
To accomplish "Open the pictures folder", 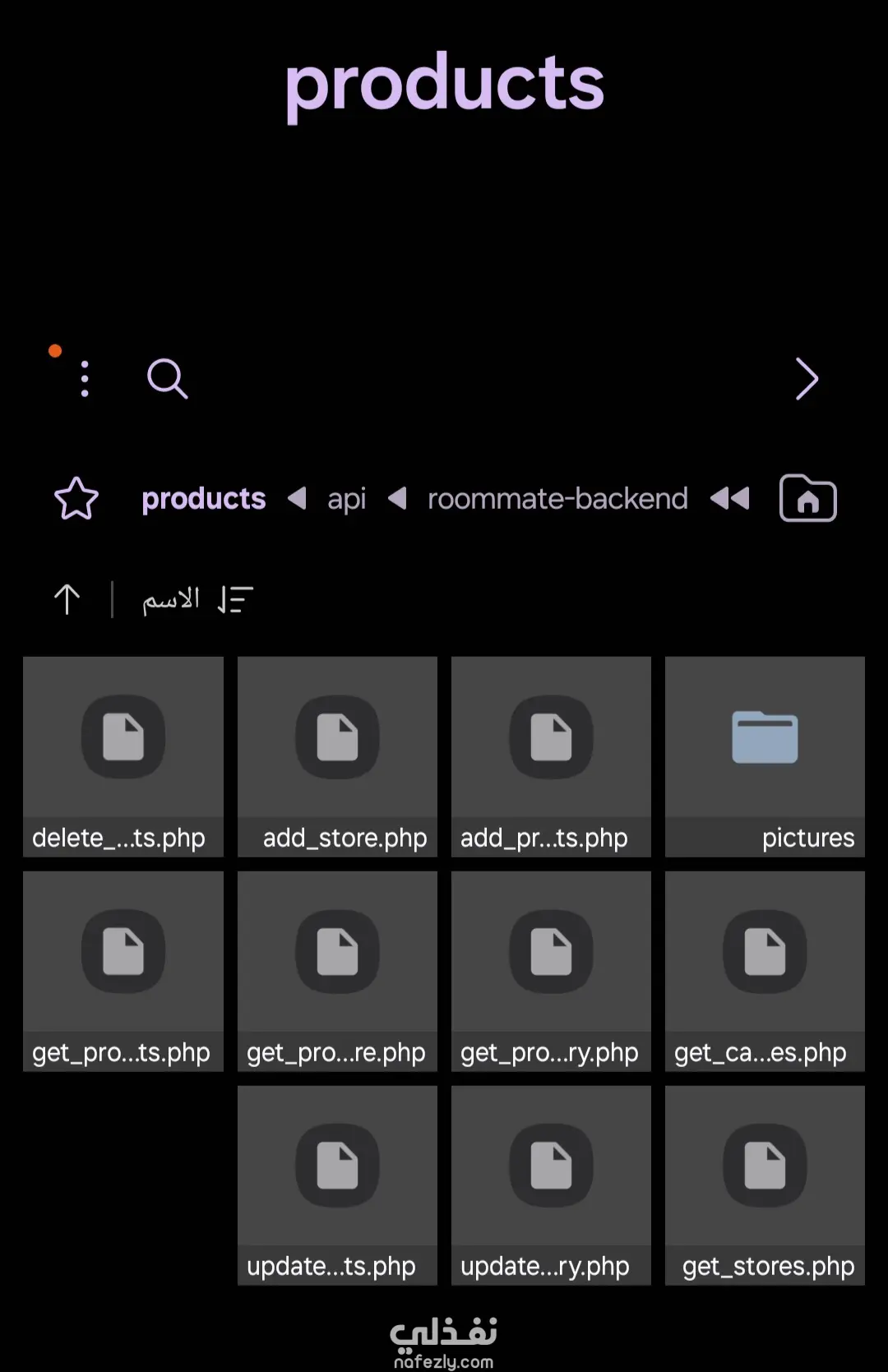I will coord(765,756).
